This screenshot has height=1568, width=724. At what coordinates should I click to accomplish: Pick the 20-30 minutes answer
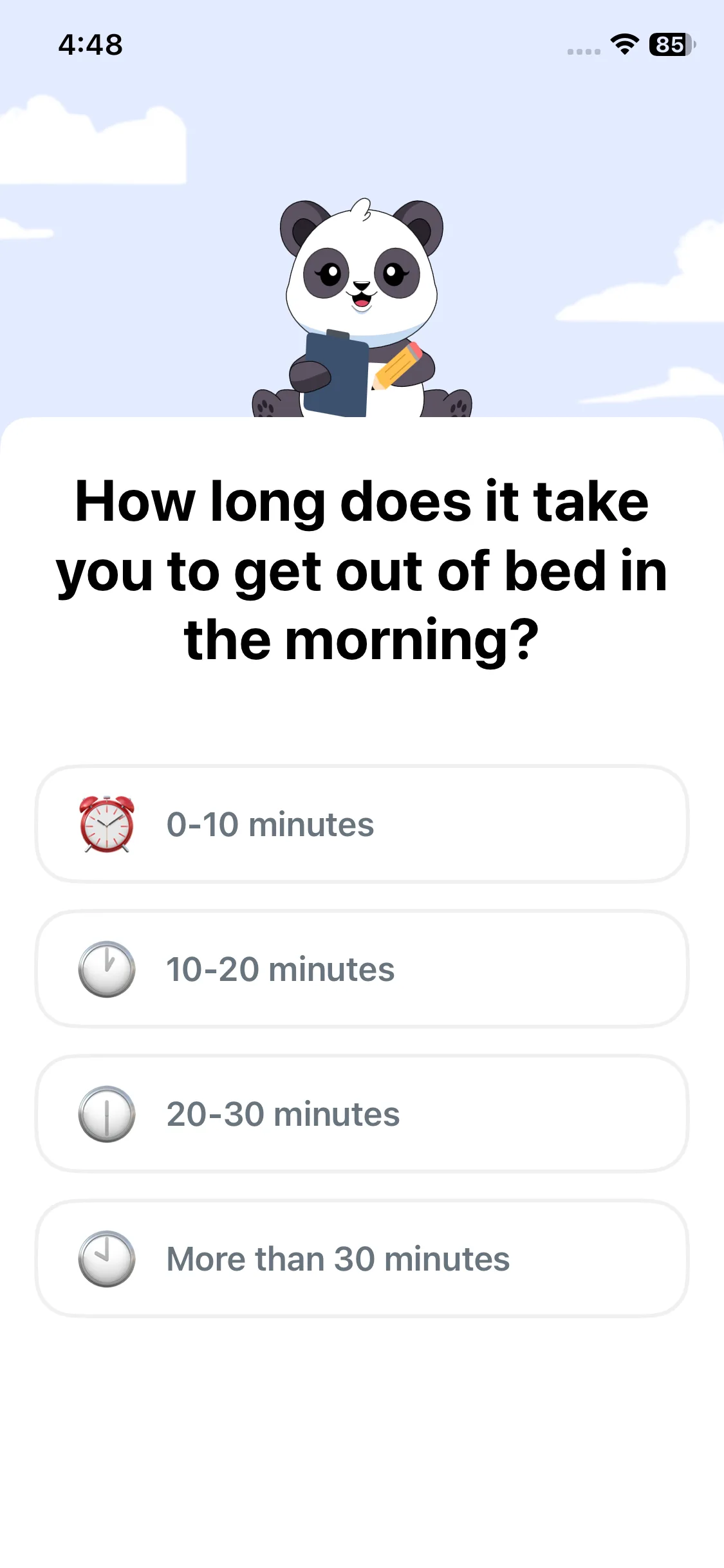(362, 1114)
